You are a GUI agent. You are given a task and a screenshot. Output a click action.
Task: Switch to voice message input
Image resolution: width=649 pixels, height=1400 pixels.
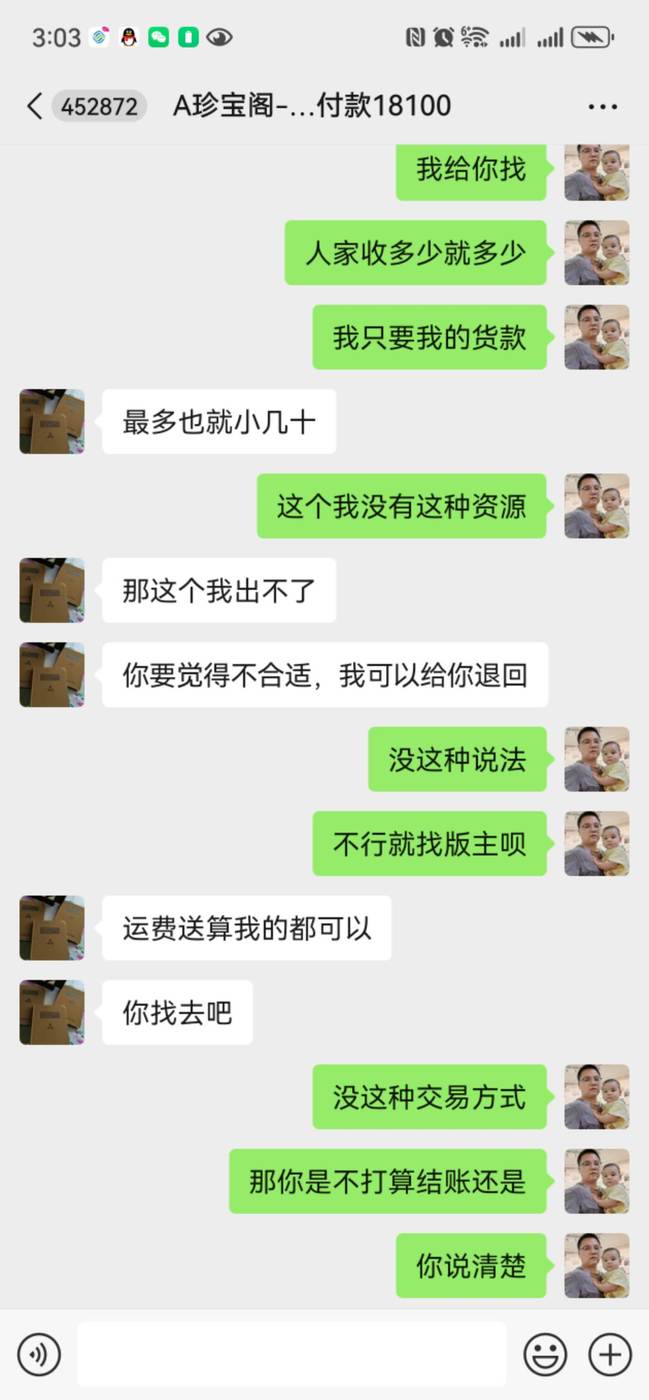[39, 1355]
